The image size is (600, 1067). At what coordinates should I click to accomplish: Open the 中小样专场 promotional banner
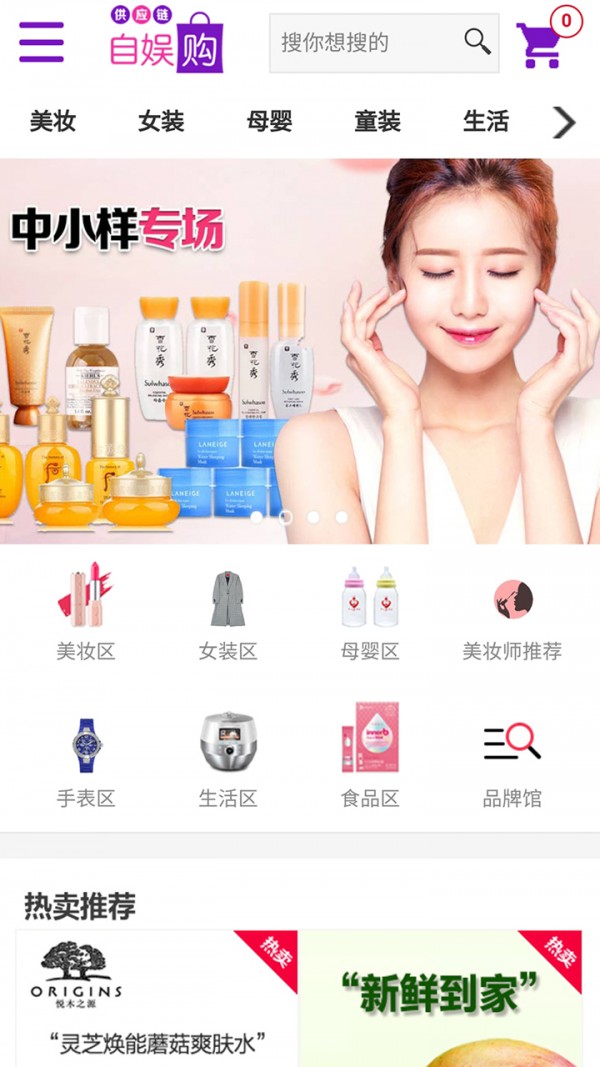[x=300, y=350]
